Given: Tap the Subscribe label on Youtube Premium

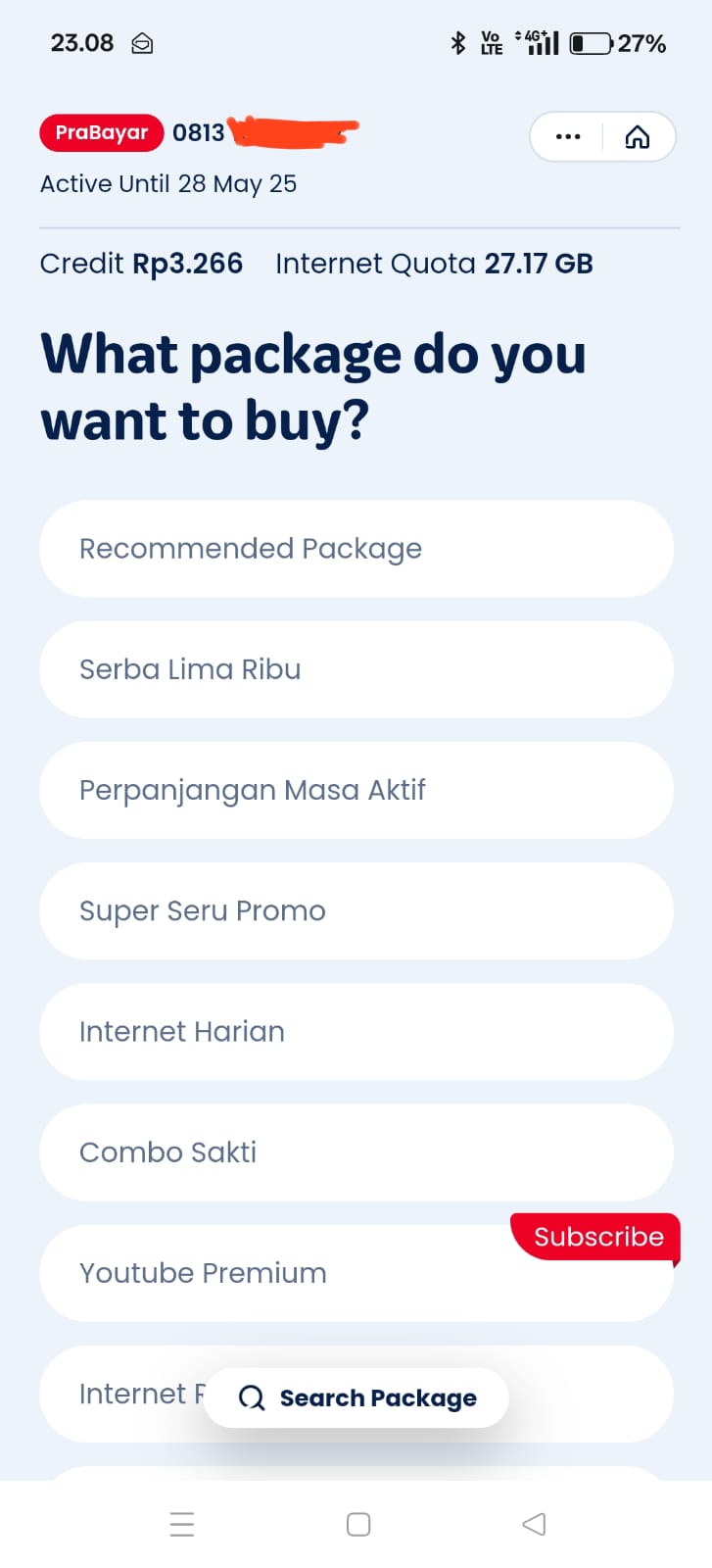Looking at the screenshot, I should (597, 1236).
